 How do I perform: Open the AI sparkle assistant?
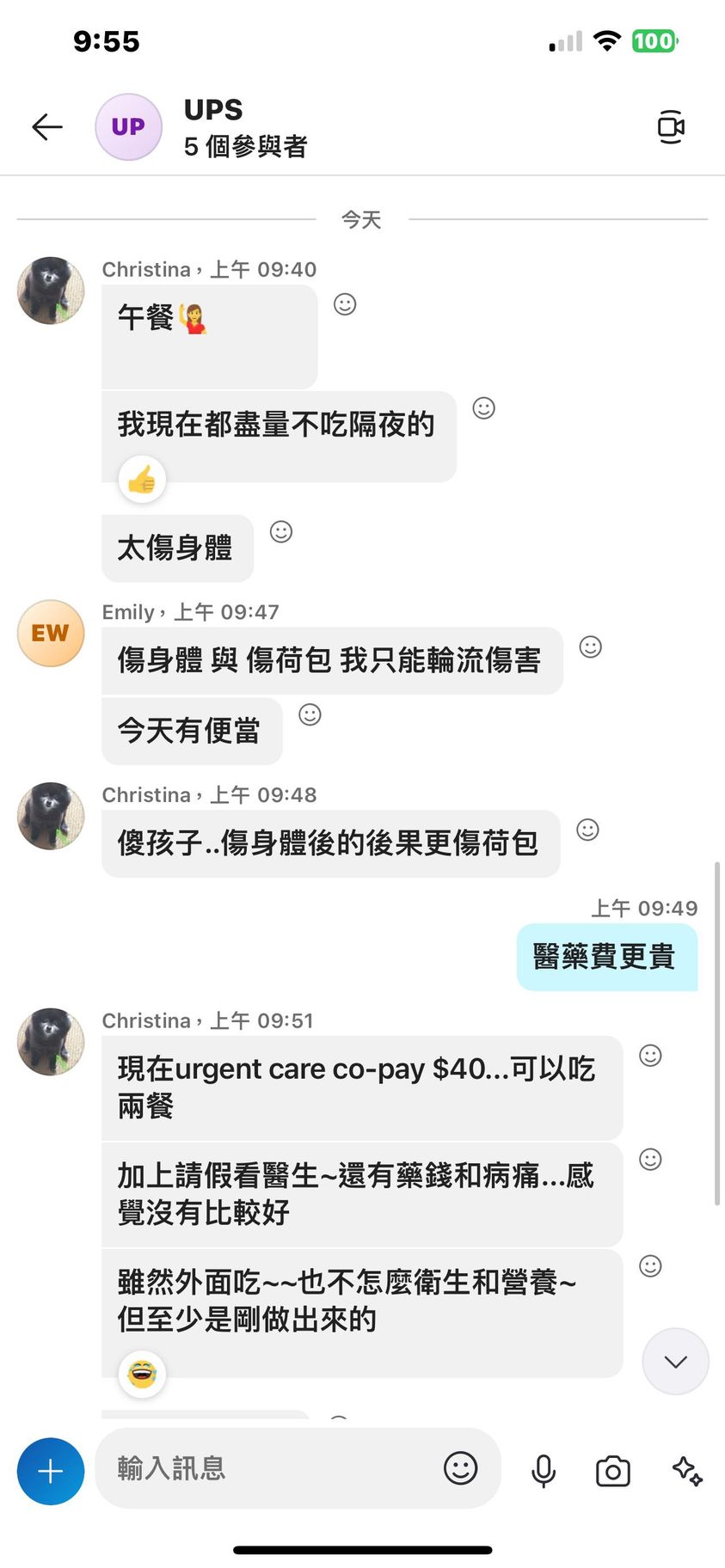point(687,1471)
